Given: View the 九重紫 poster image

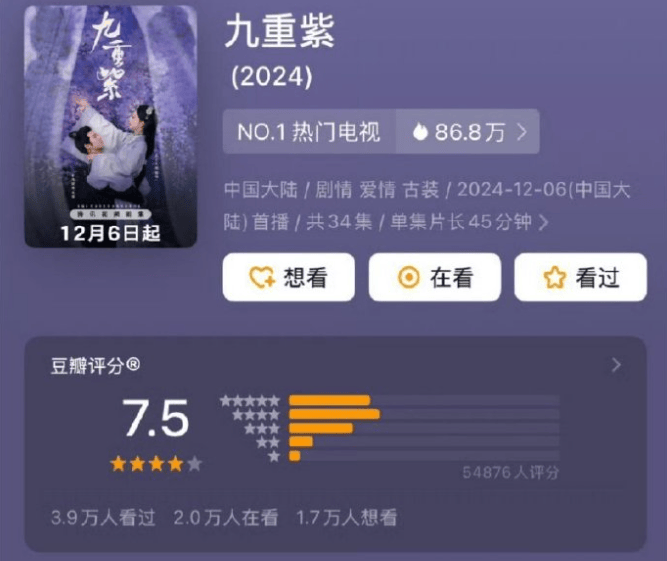Looking at the screenshot, I should coord(112,127).
